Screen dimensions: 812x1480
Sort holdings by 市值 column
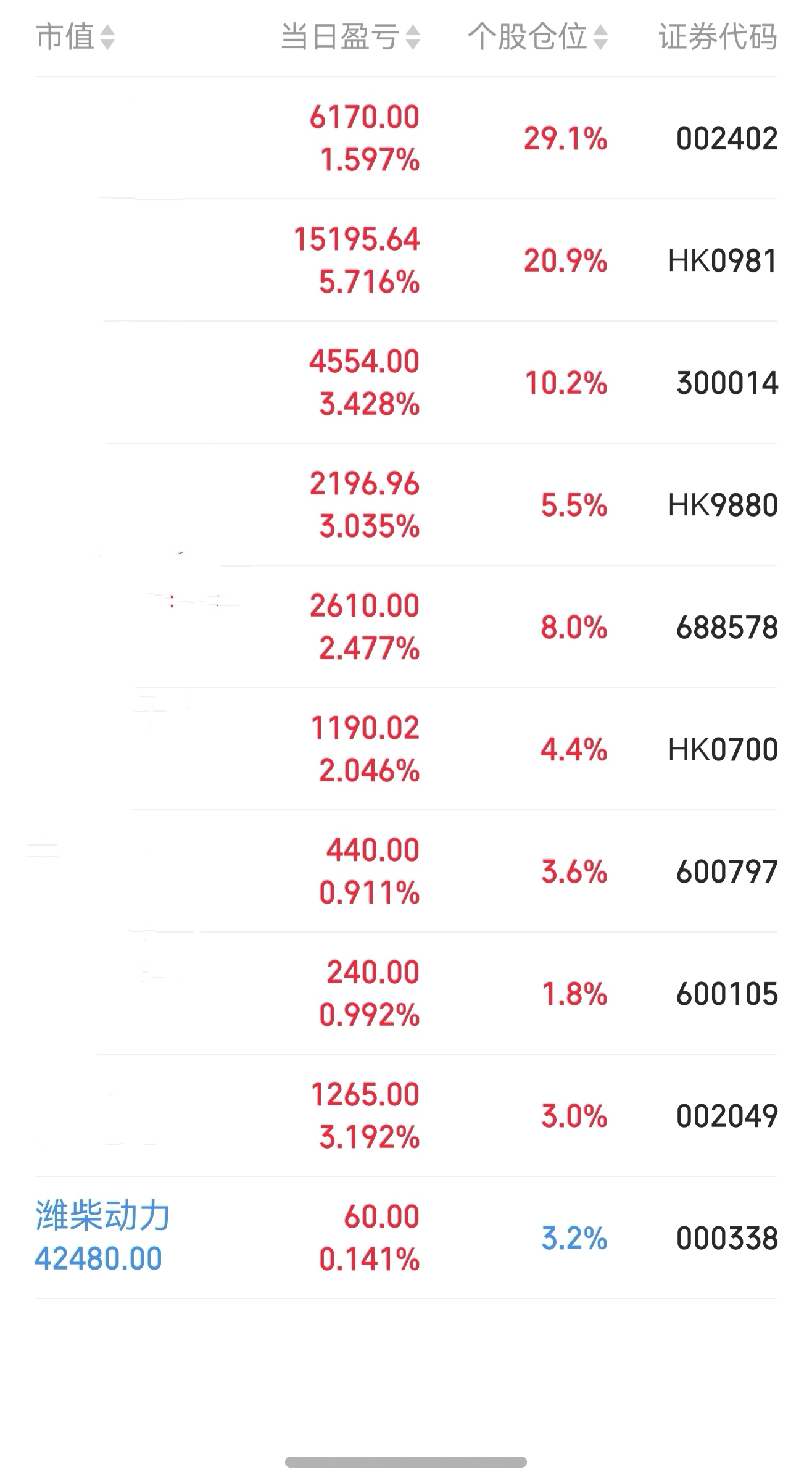click(x=75, y=37)
